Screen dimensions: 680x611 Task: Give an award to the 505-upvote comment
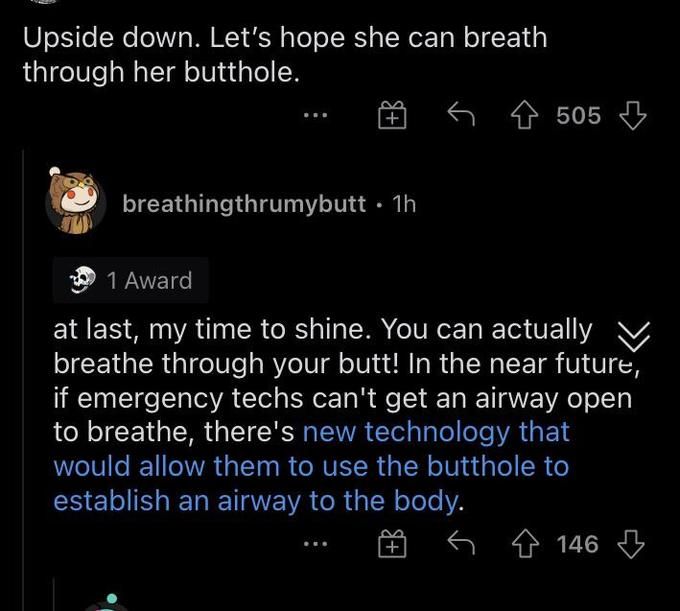click(x=391, y=117)
